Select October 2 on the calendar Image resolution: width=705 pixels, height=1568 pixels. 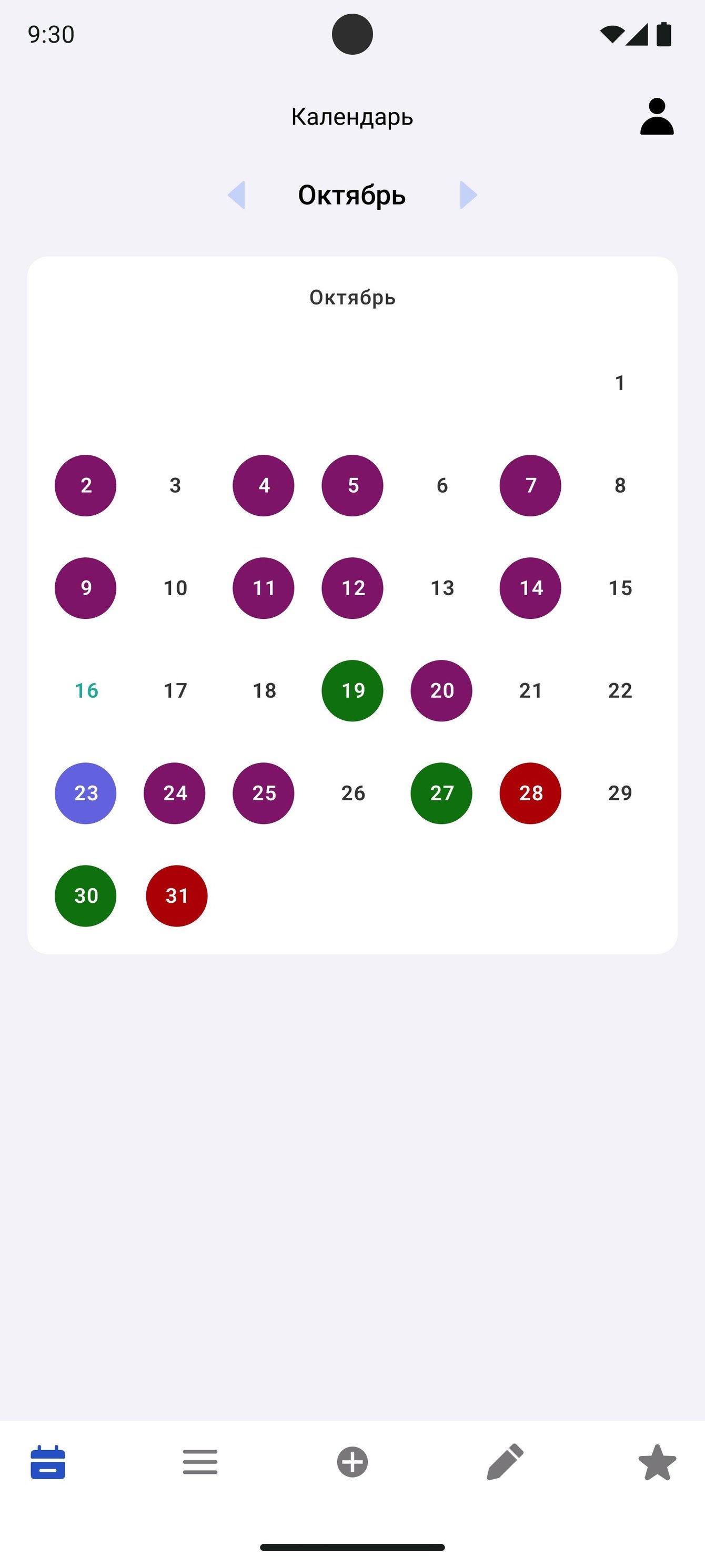86,486
